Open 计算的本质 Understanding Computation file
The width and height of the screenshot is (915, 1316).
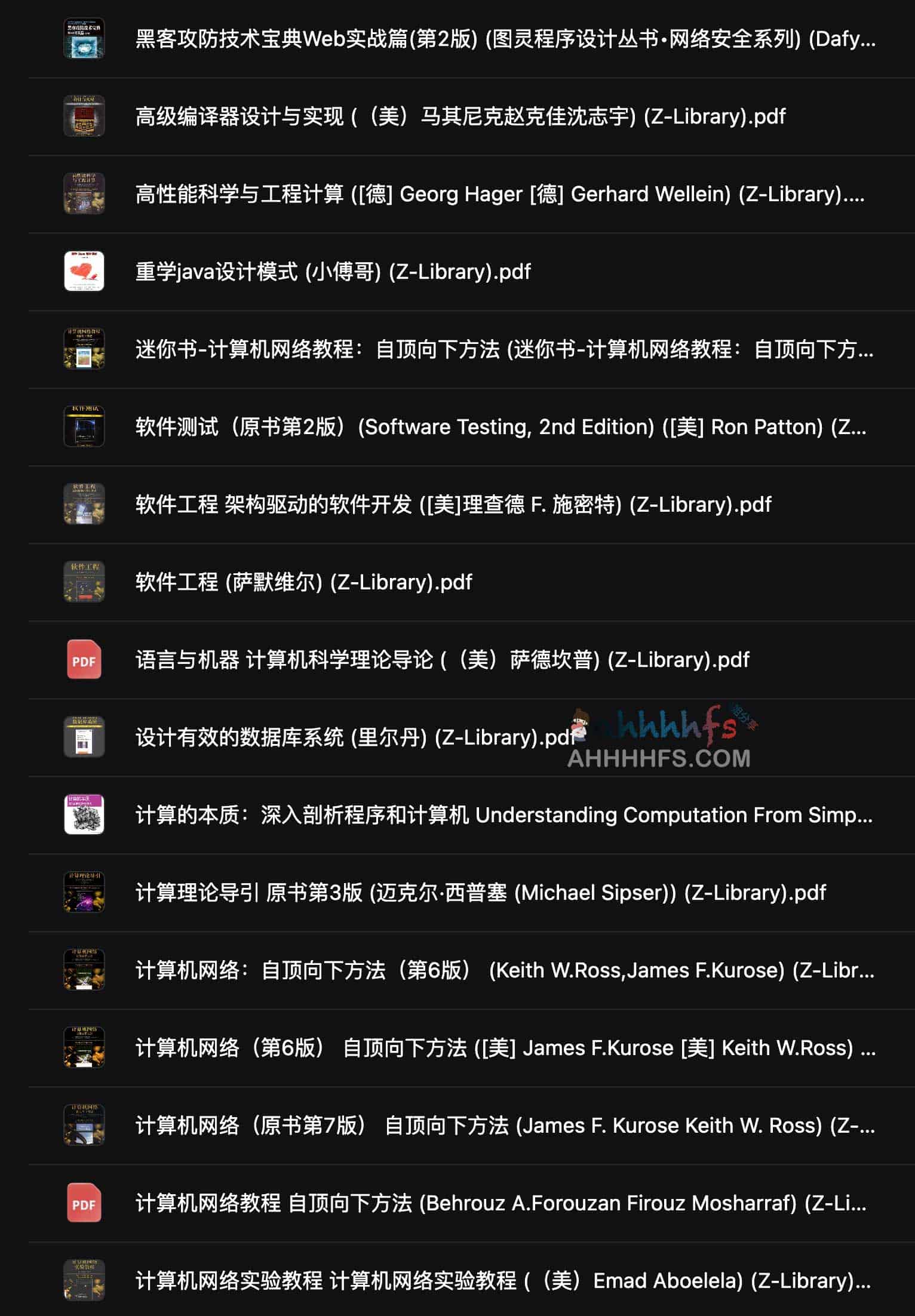tap(504, 815)
